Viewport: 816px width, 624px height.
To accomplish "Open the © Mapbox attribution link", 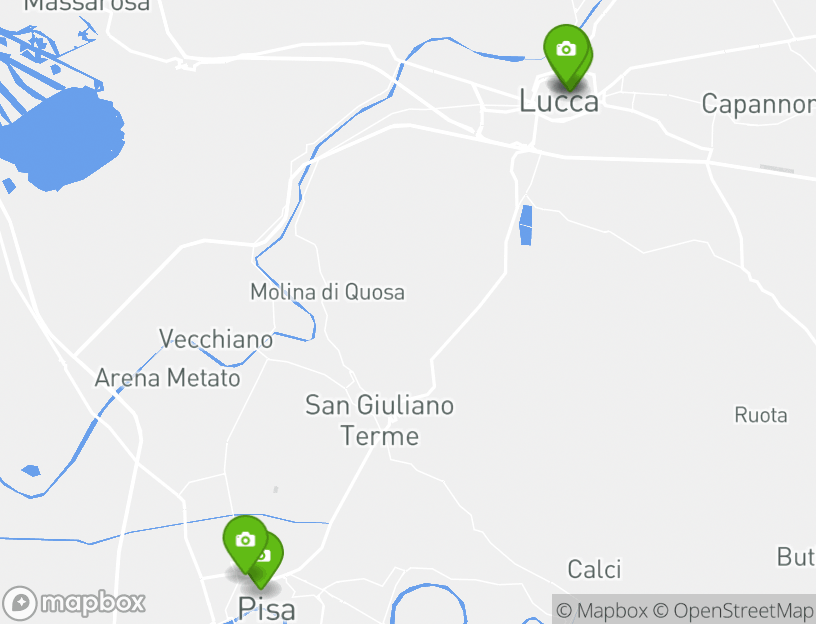I will coord(601,610).
